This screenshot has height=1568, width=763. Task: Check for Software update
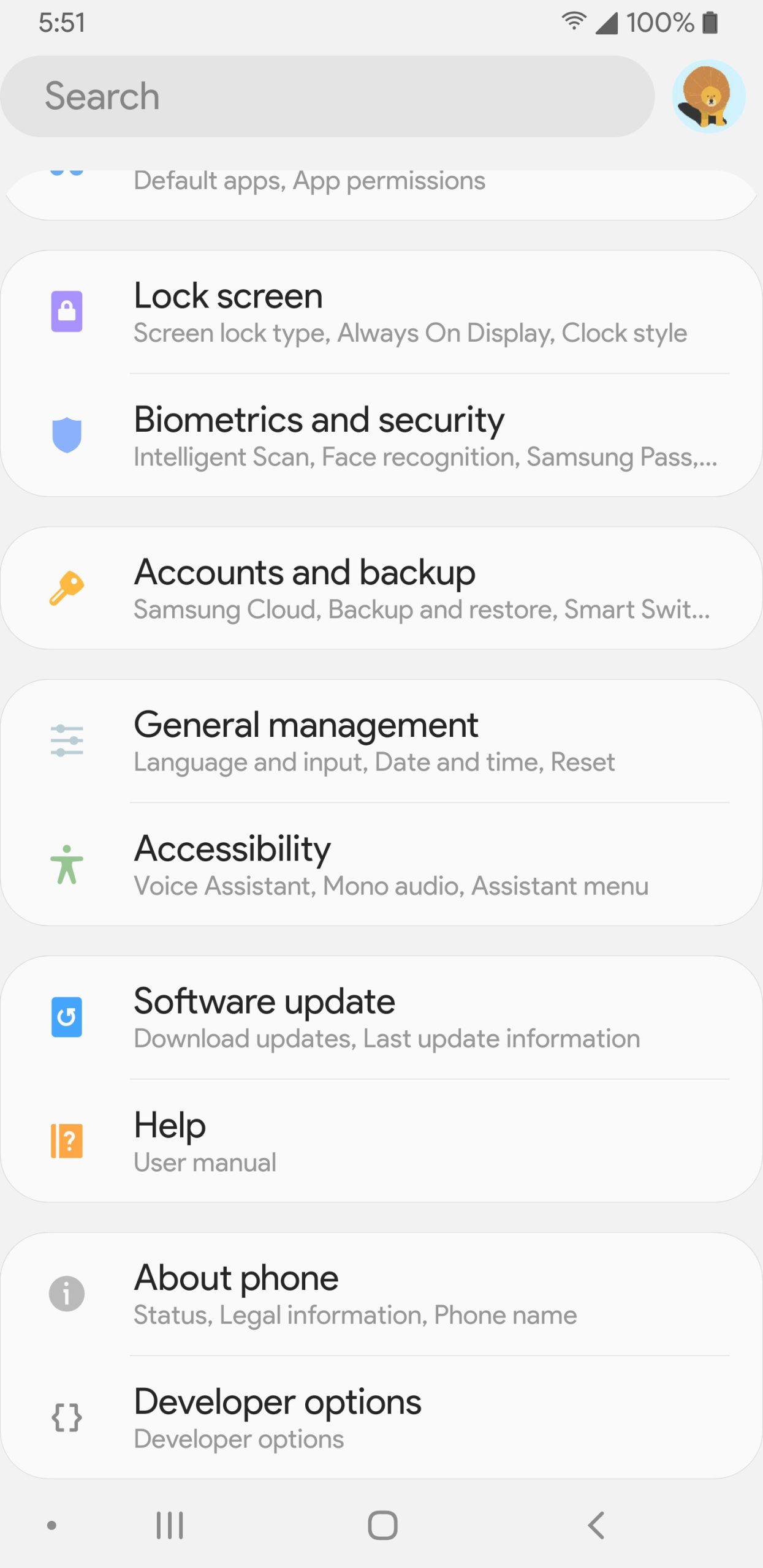click(381, 1017)
